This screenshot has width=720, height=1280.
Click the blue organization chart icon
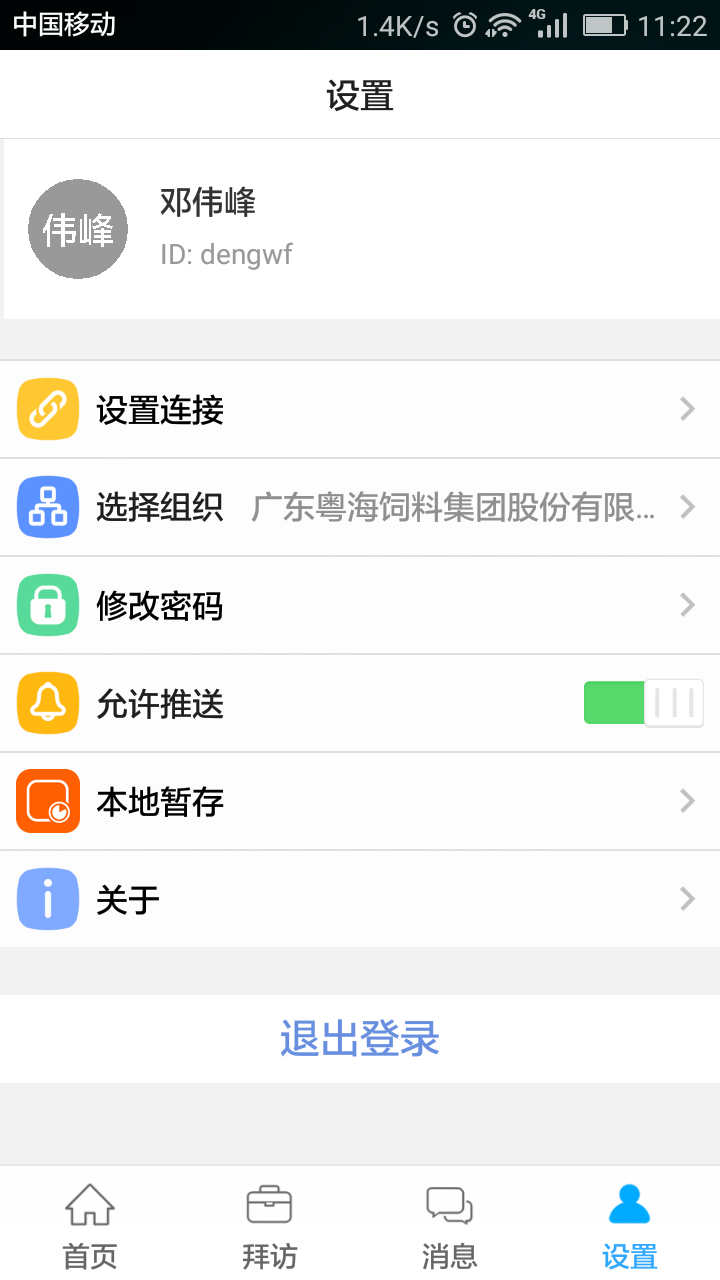[45, 507]
